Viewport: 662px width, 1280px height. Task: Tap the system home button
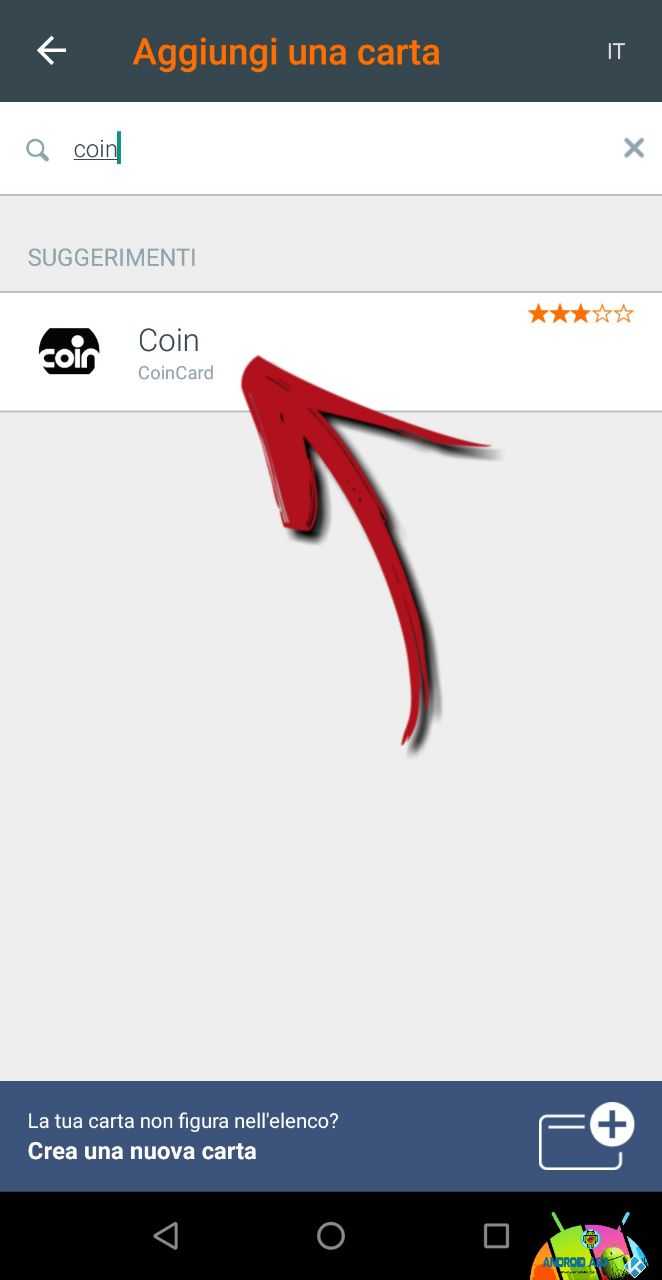(331, 1236)
